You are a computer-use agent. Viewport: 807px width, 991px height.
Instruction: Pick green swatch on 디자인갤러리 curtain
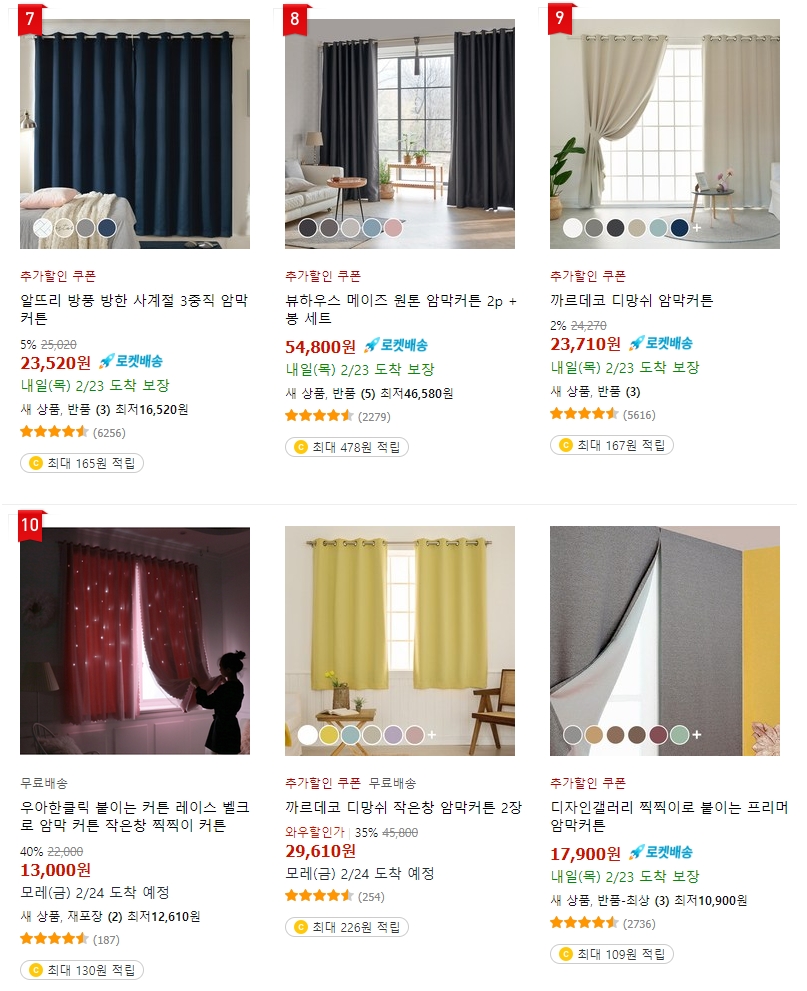pos(680,735)
